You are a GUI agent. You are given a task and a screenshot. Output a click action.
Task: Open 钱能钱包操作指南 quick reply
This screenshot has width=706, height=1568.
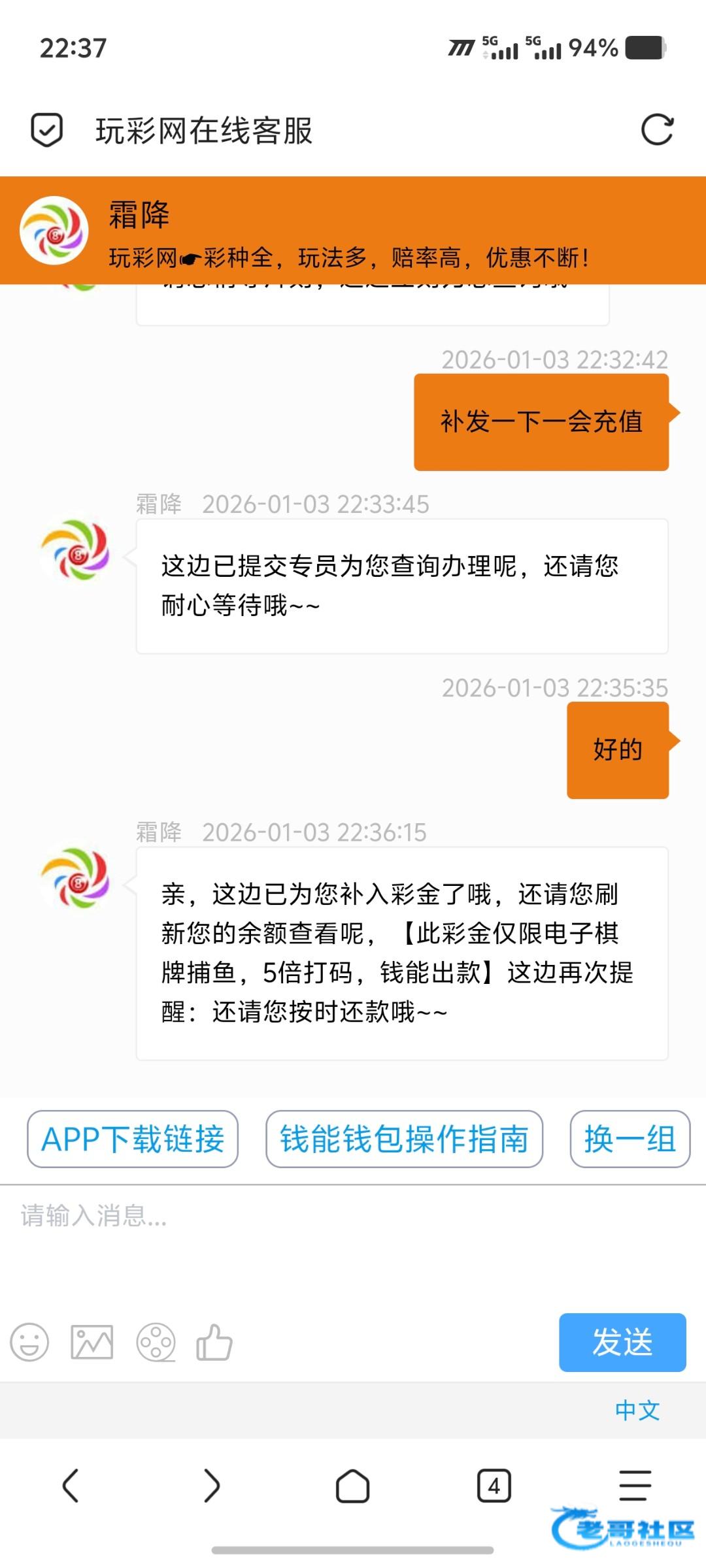coord(404,1139)
